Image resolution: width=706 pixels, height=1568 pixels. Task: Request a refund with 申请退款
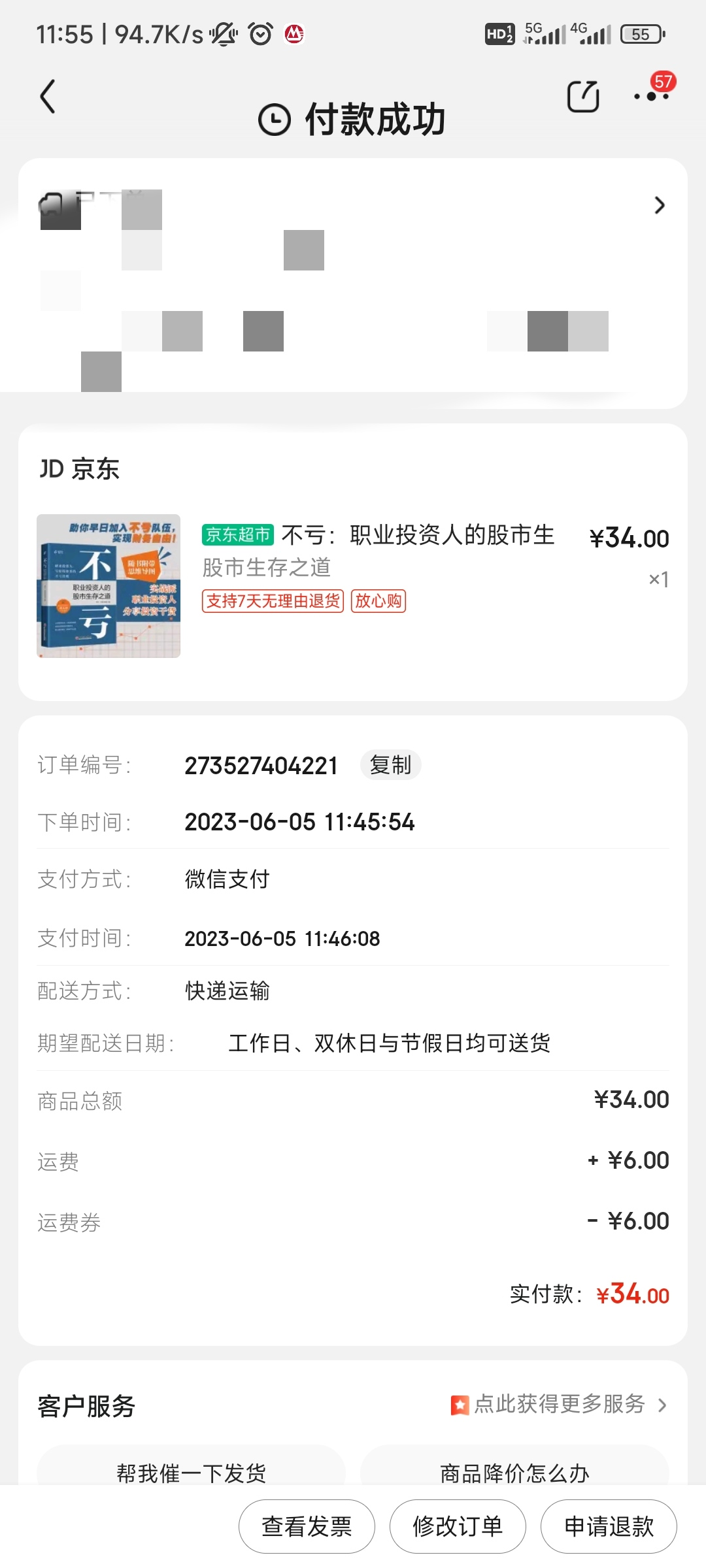point(609,1526)
